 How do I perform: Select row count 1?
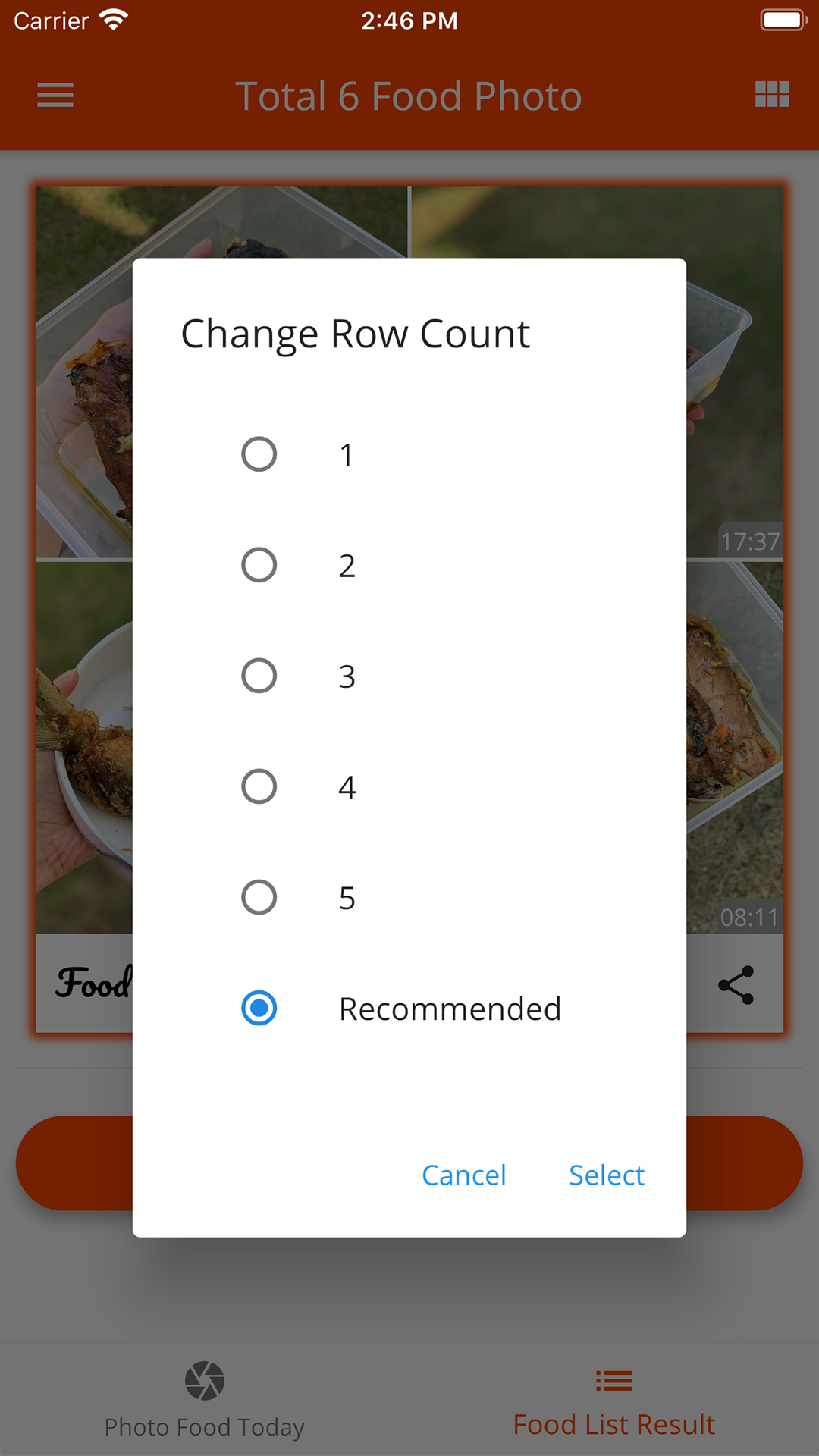pyautogui.click(x=259, y=455)
